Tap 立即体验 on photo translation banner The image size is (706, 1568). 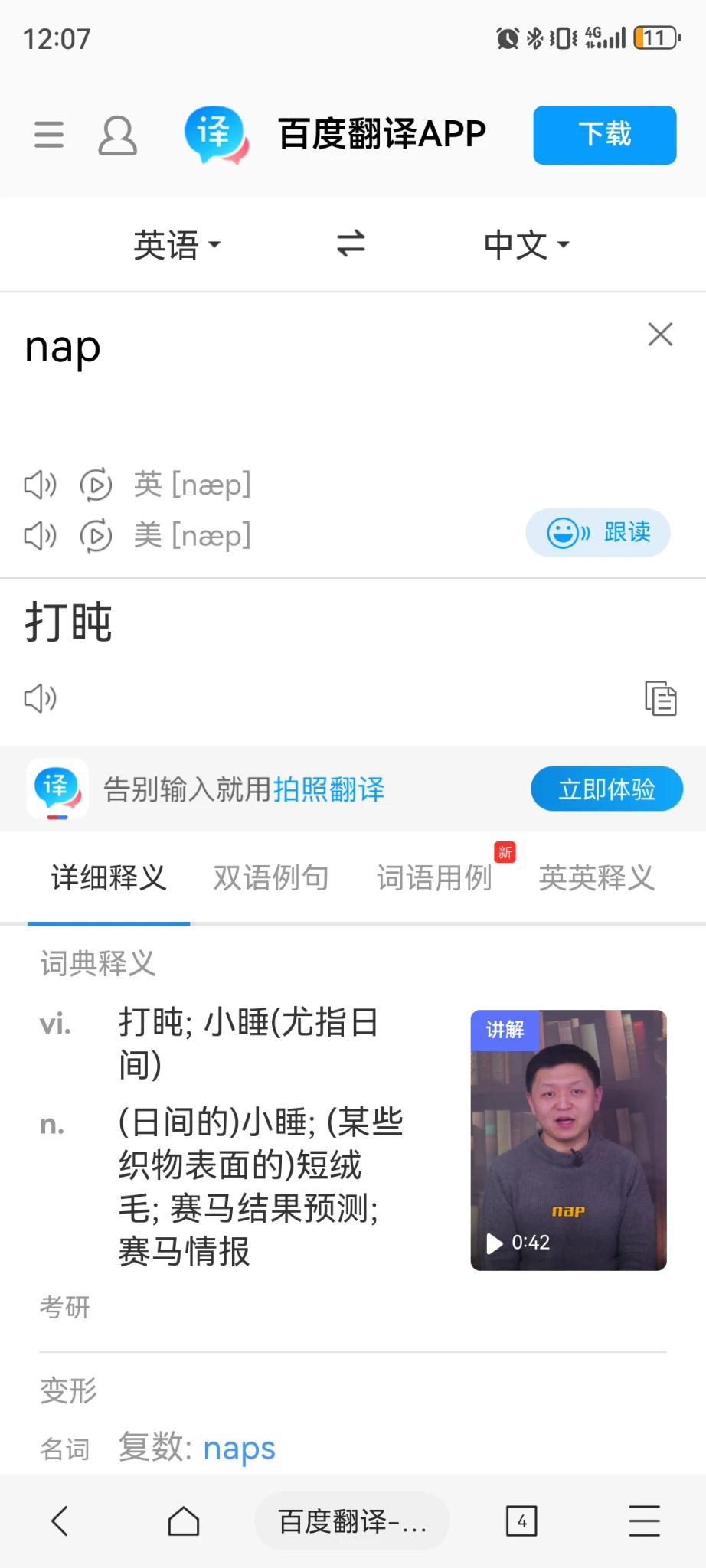pyautogui.click(x=606, y=789)
